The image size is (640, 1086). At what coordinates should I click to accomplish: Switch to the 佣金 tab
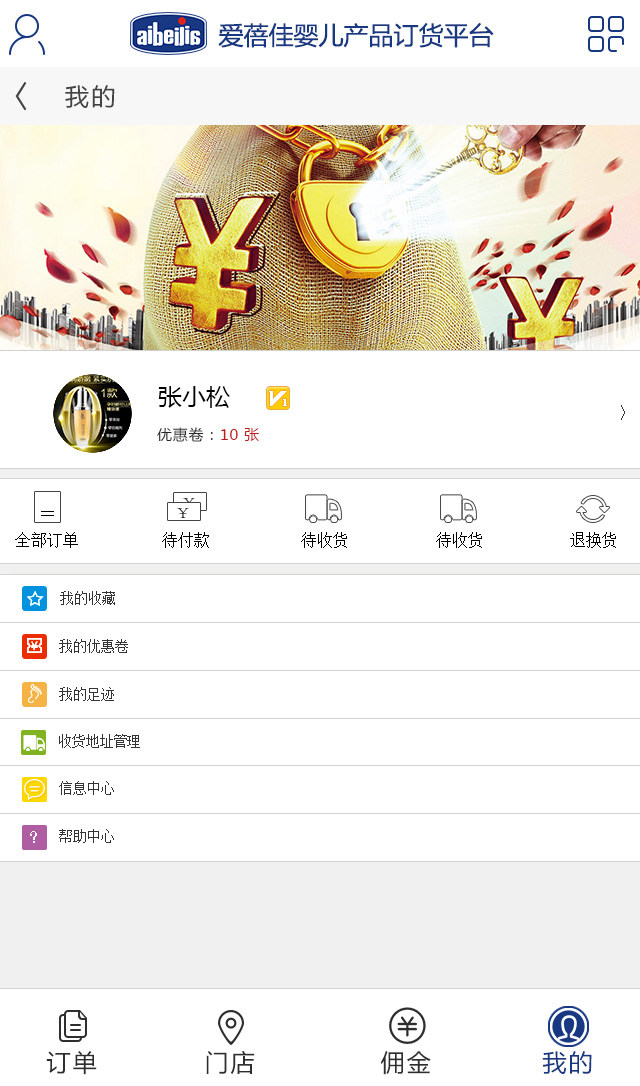click(406, 1041)
